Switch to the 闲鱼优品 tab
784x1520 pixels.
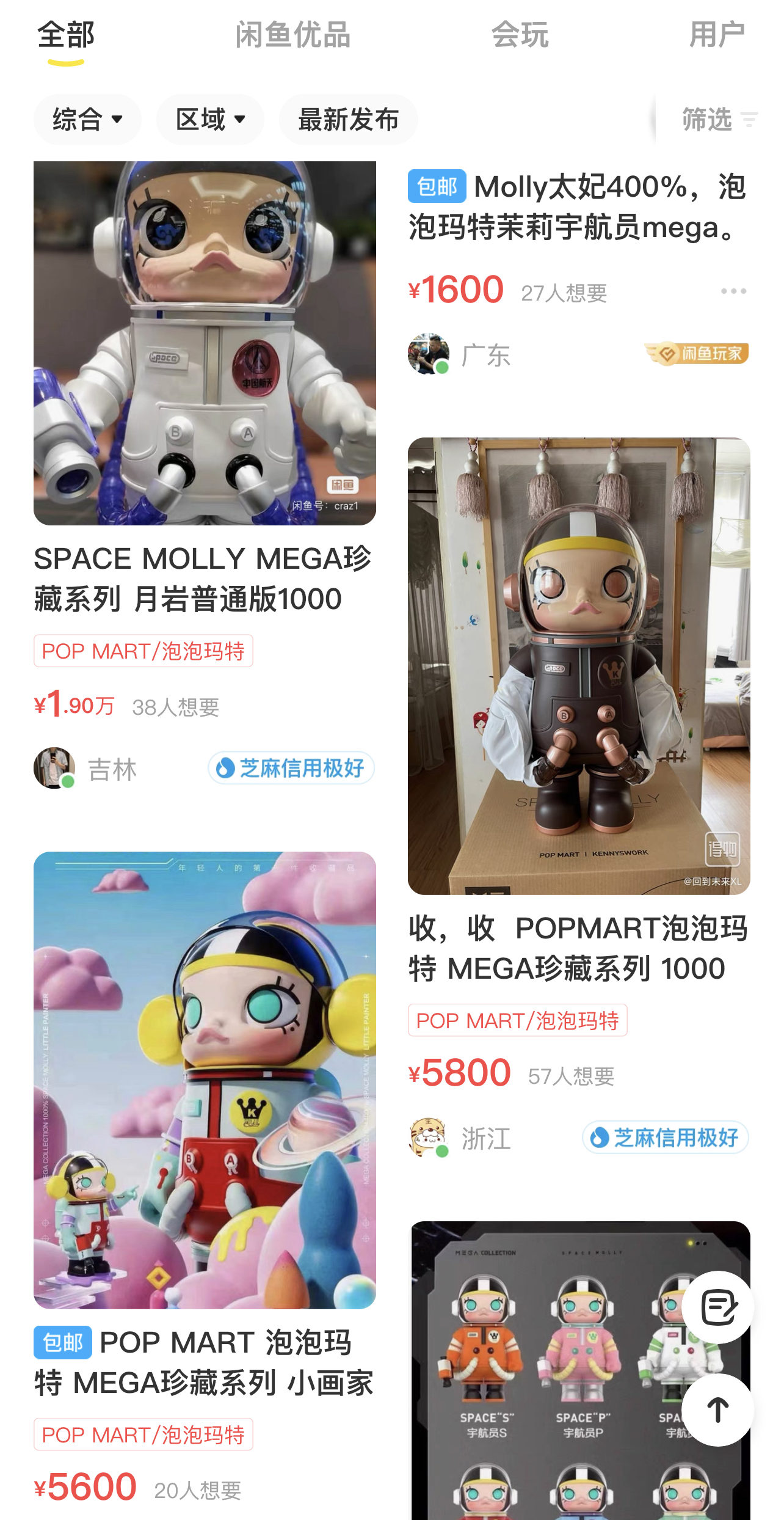(x=292, y=35)
